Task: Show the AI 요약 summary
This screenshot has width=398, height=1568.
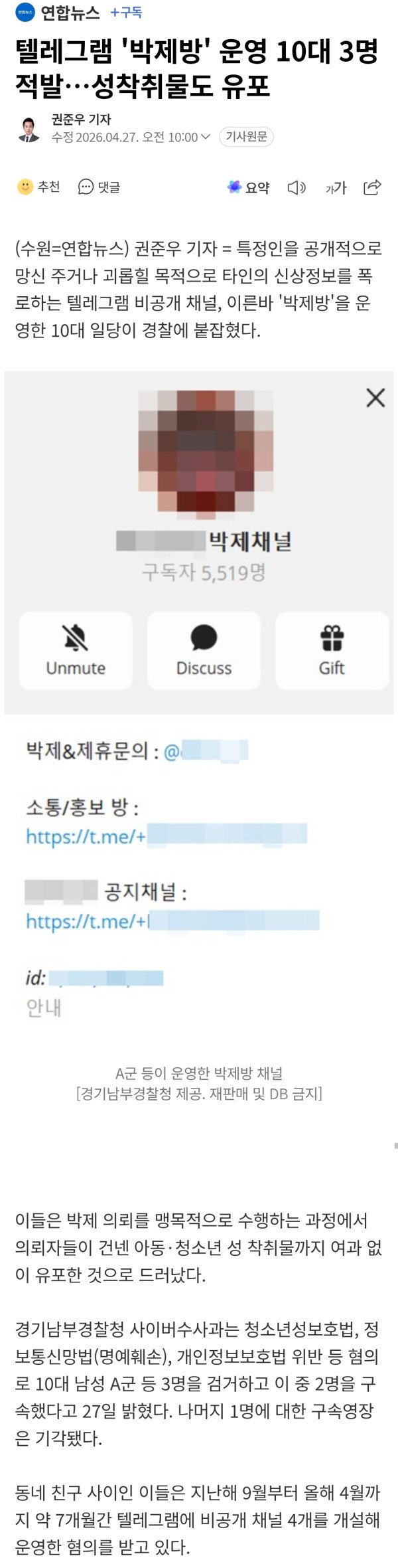Action: click(x=249, y=188)
